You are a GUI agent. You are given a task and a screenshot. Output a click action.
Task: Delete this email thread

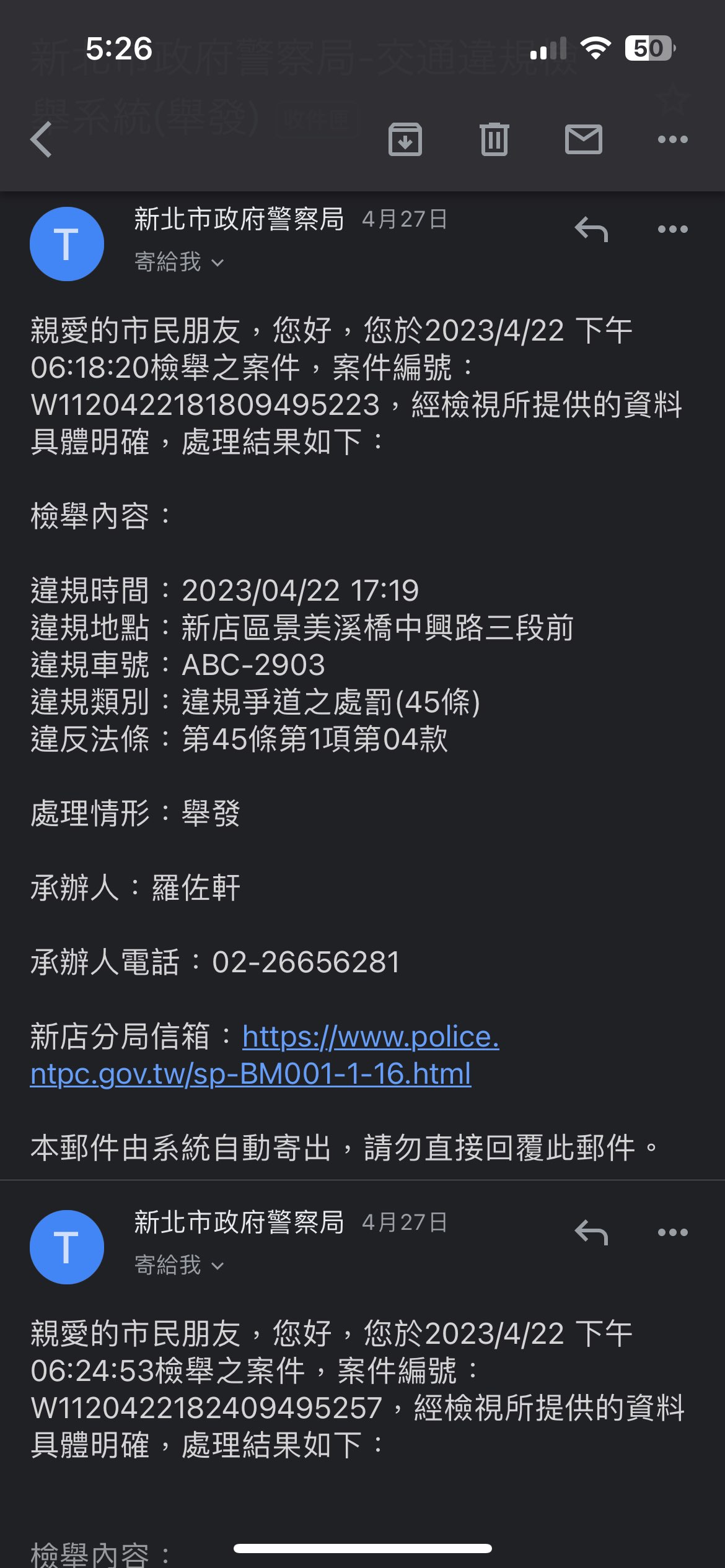coord(494,139)
